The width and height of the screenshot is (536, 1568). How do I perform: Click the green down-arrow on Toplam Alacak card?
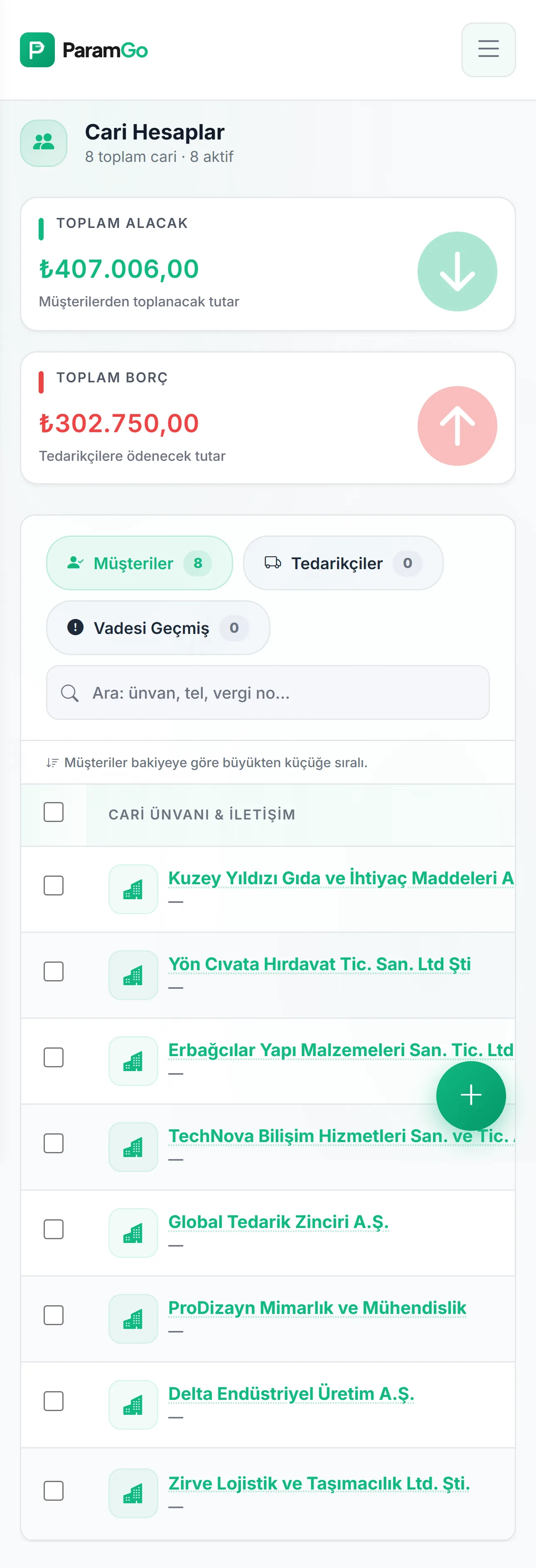tap(457, 272)
